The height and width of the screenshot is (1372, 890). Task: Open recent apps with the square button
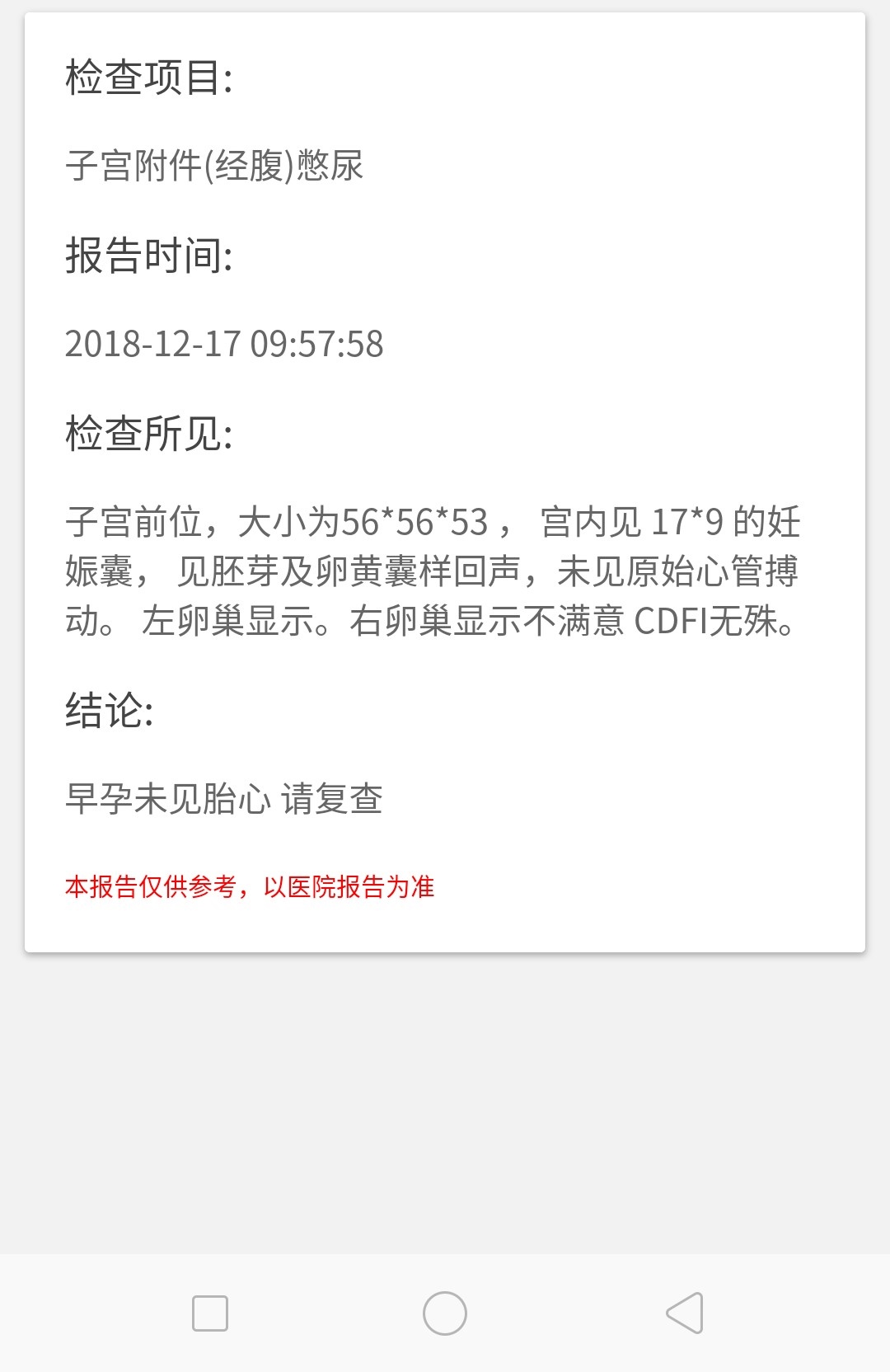[x=210, y=1313]
